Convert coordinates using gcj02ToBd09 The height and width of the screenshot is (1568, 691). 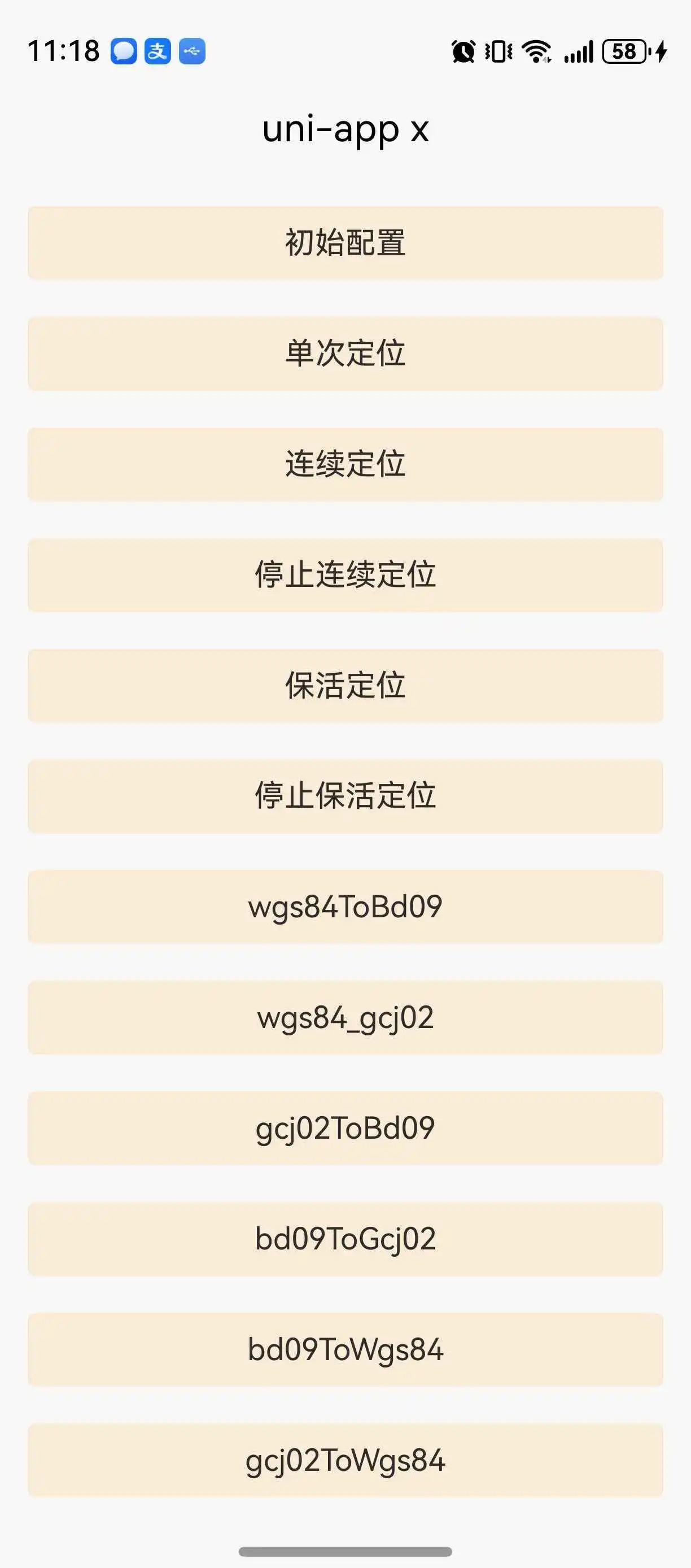[x=345, y=1129]
